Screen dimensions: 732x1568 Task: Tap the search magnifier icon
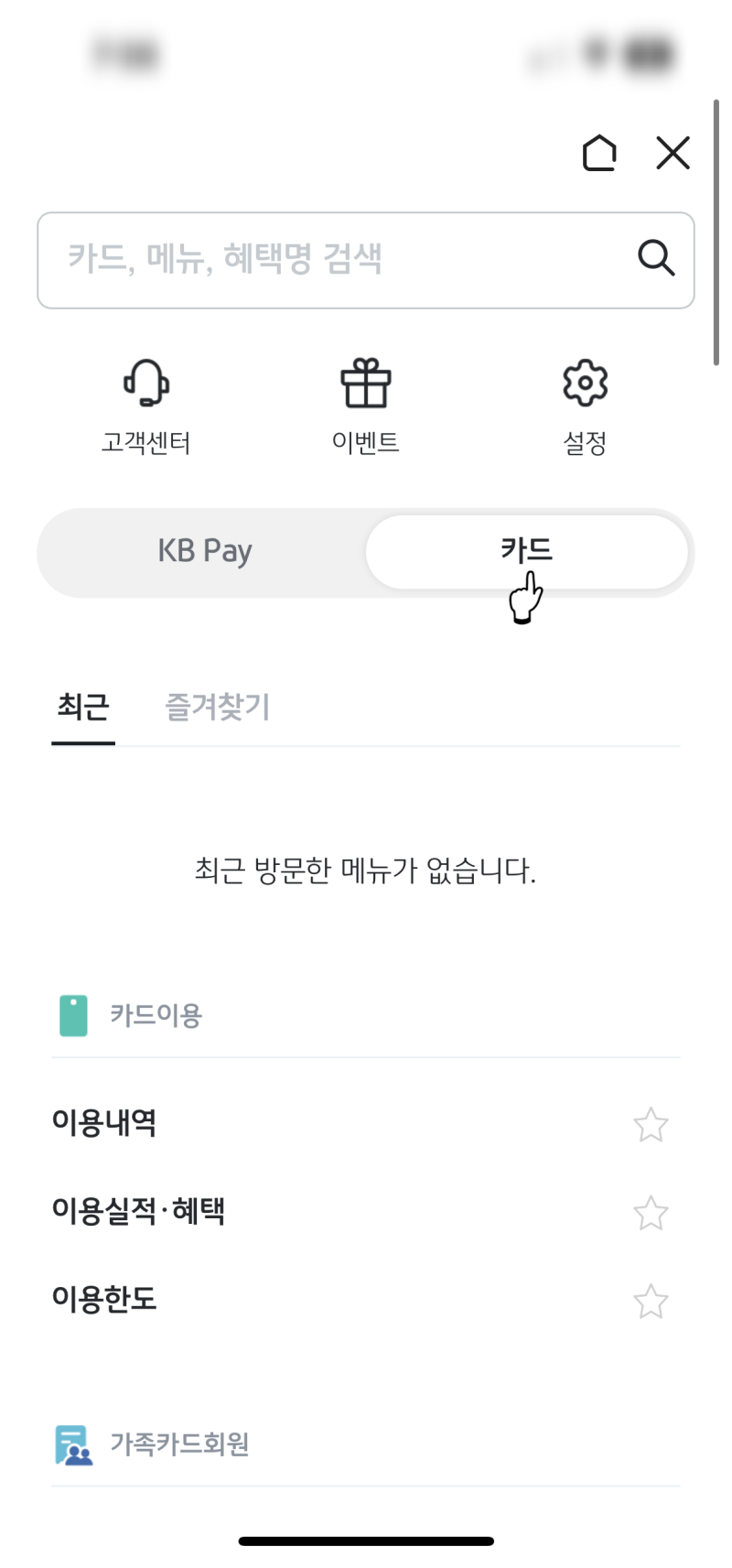[x=657, y=259]
